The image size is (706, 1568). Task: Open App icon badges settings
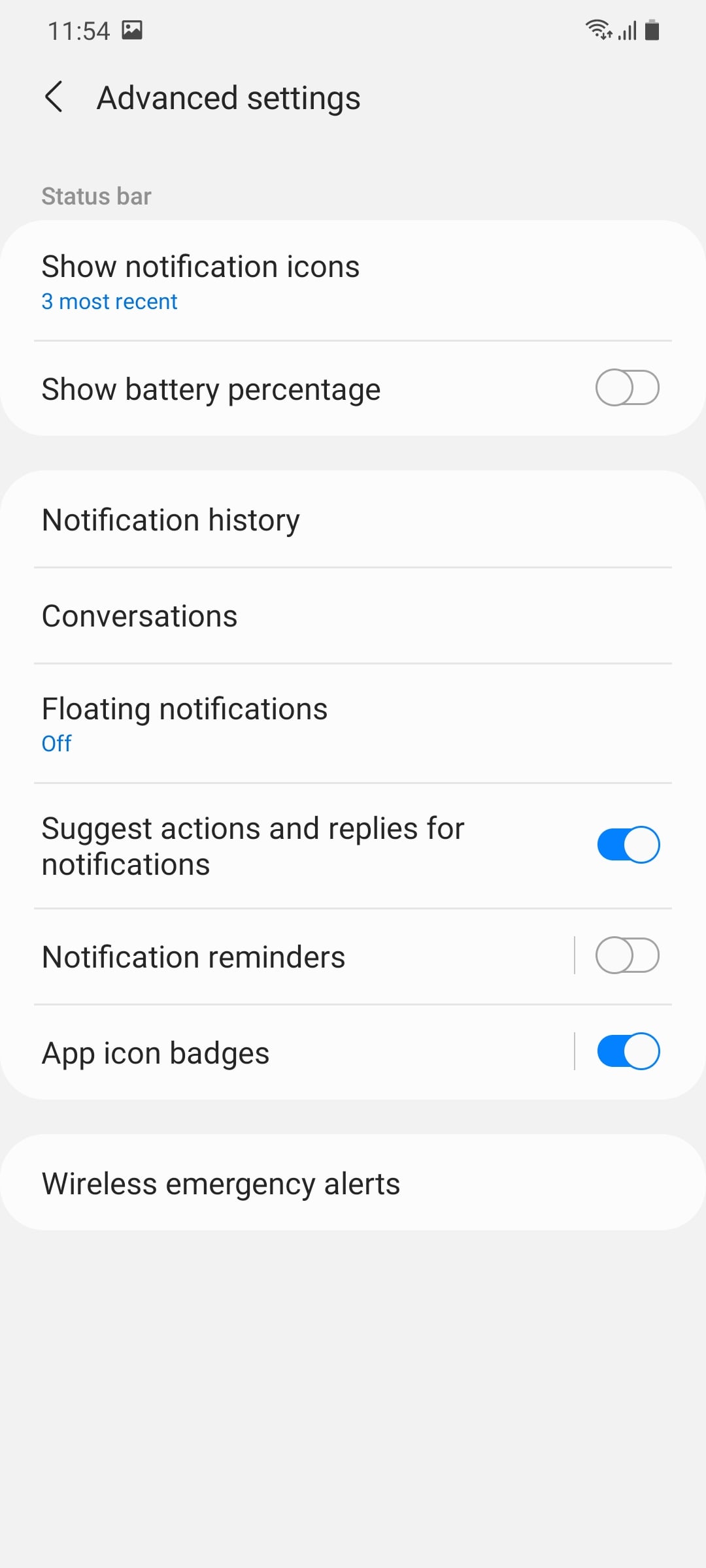coord(156,1053)
